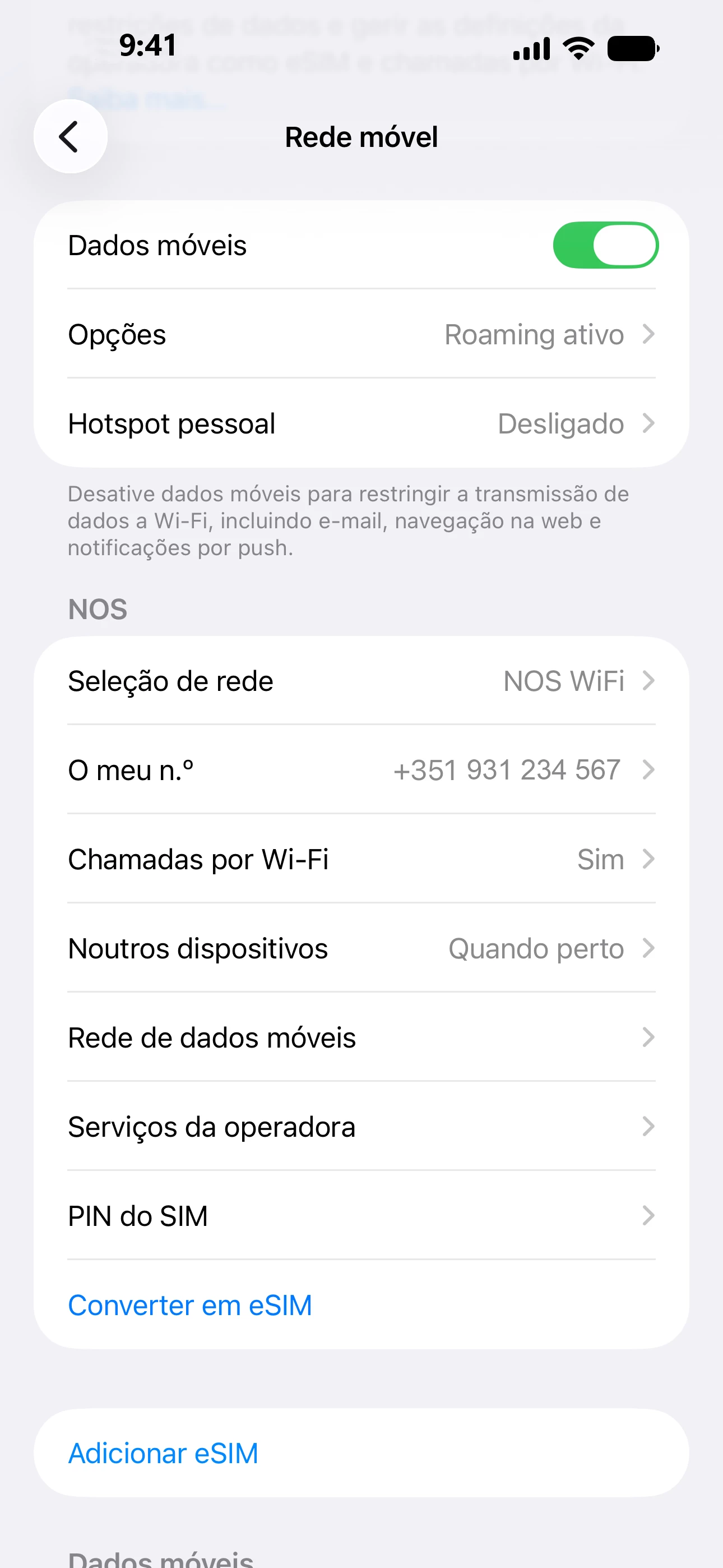Open Serviços da operadora
The width and height of the screenshot is (723, 1568).
click(x=361, y=1127)
